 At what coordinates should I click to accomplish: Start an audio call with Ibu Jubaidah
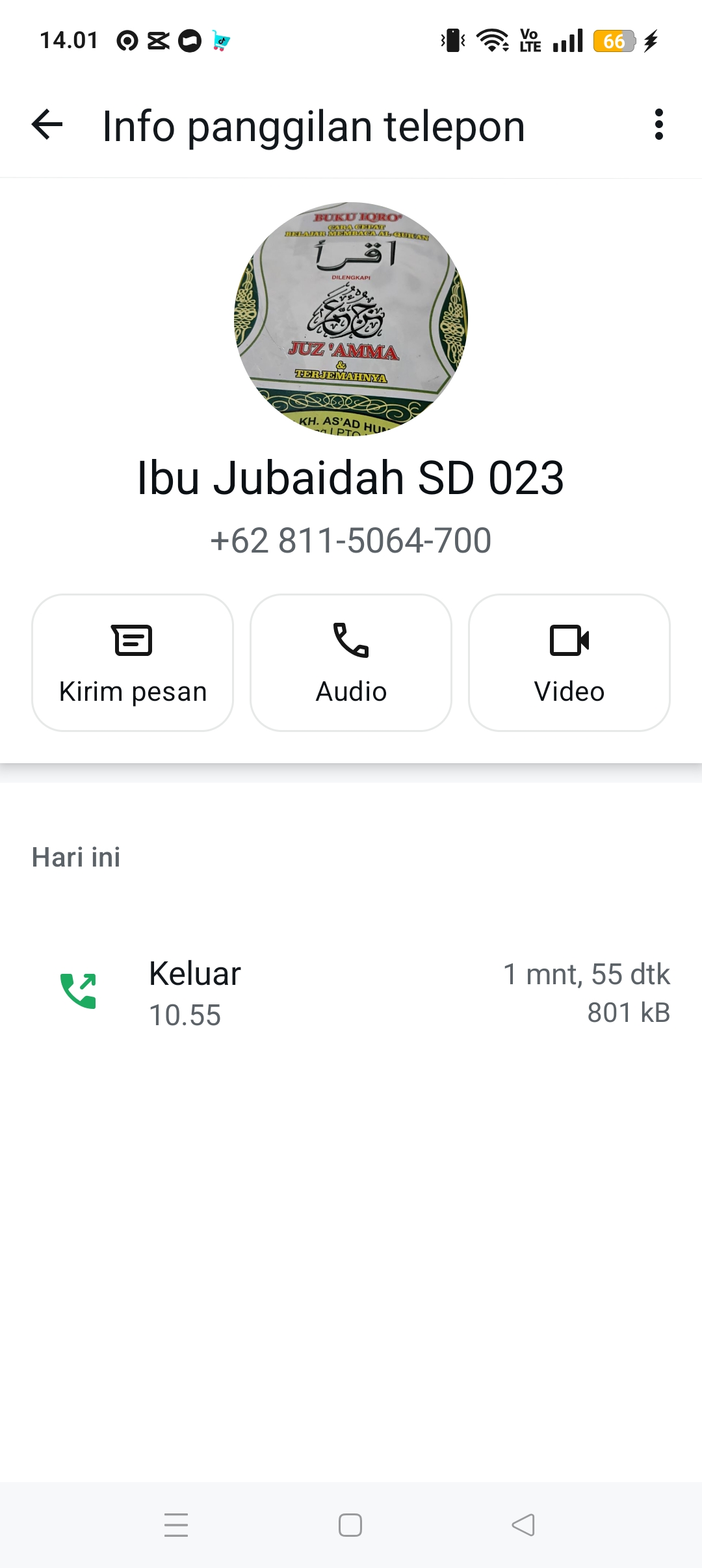(350, 660)
